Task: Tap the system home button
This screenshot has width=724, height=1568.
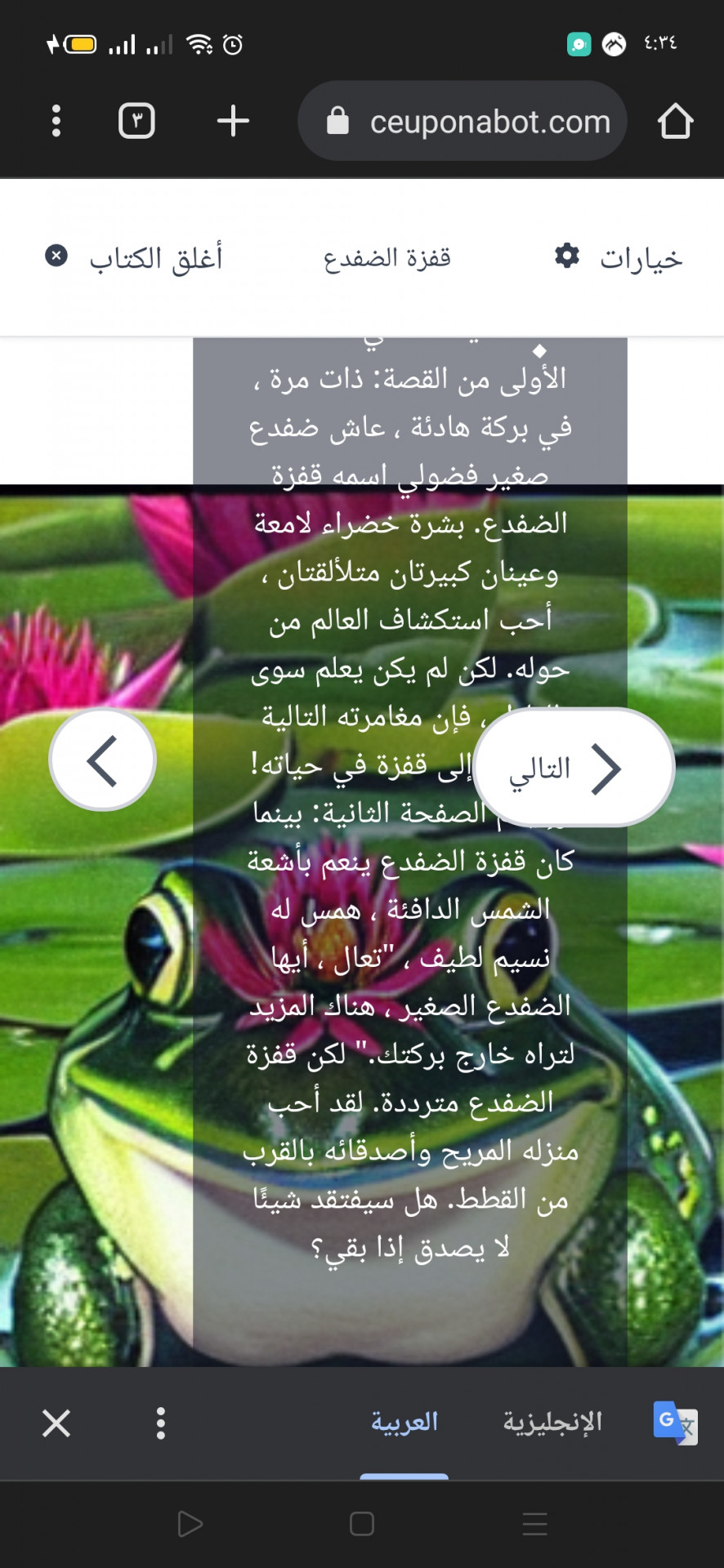Action: click(362, 1524)
